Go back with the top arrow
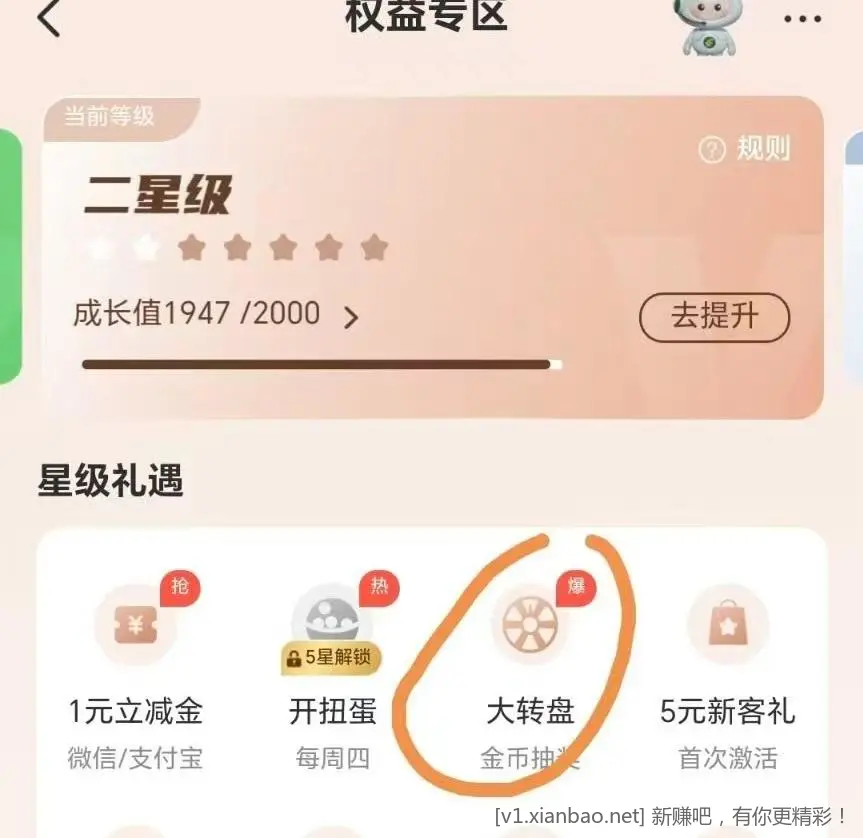 click(x=49, y=18)
